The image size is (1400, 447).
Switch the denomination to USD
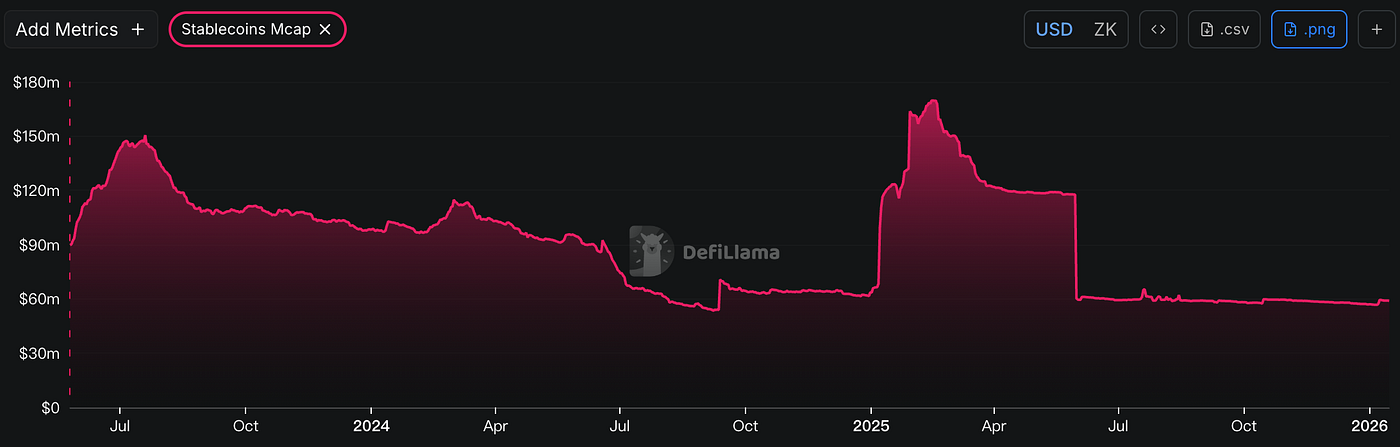pyautogui.click(x=1054, y=30)
